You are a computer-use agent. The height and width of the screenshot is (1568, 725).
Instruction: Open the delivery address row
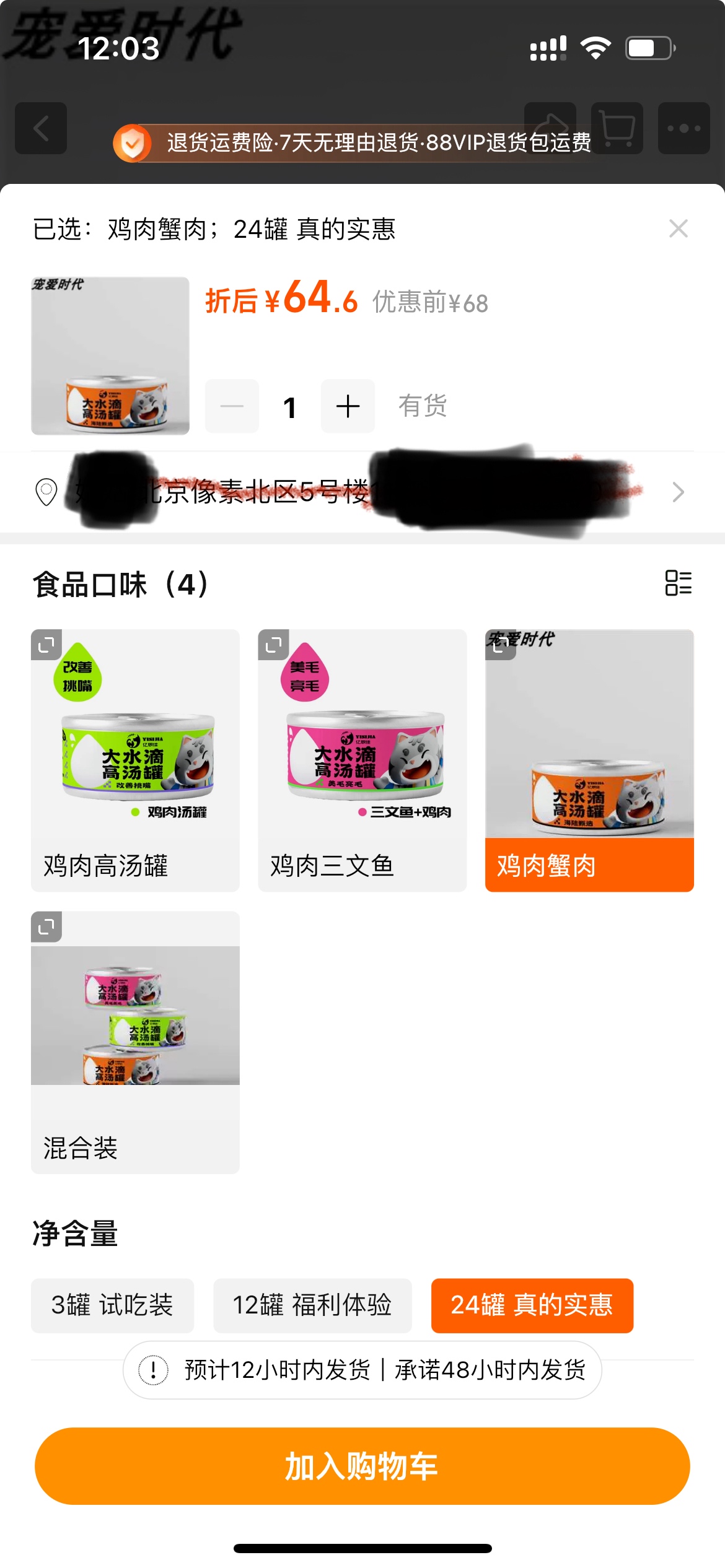tap(362, 492)
